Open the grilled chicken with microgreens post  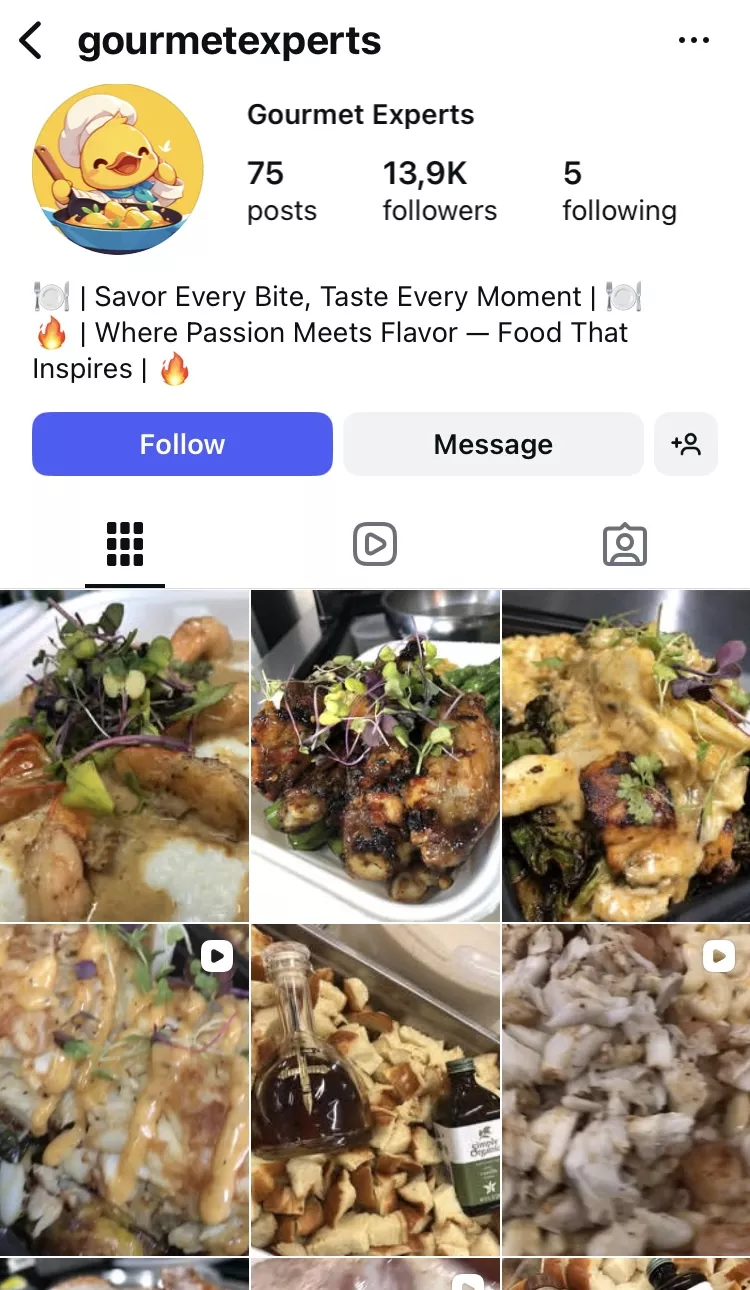(x=375, y=755)
